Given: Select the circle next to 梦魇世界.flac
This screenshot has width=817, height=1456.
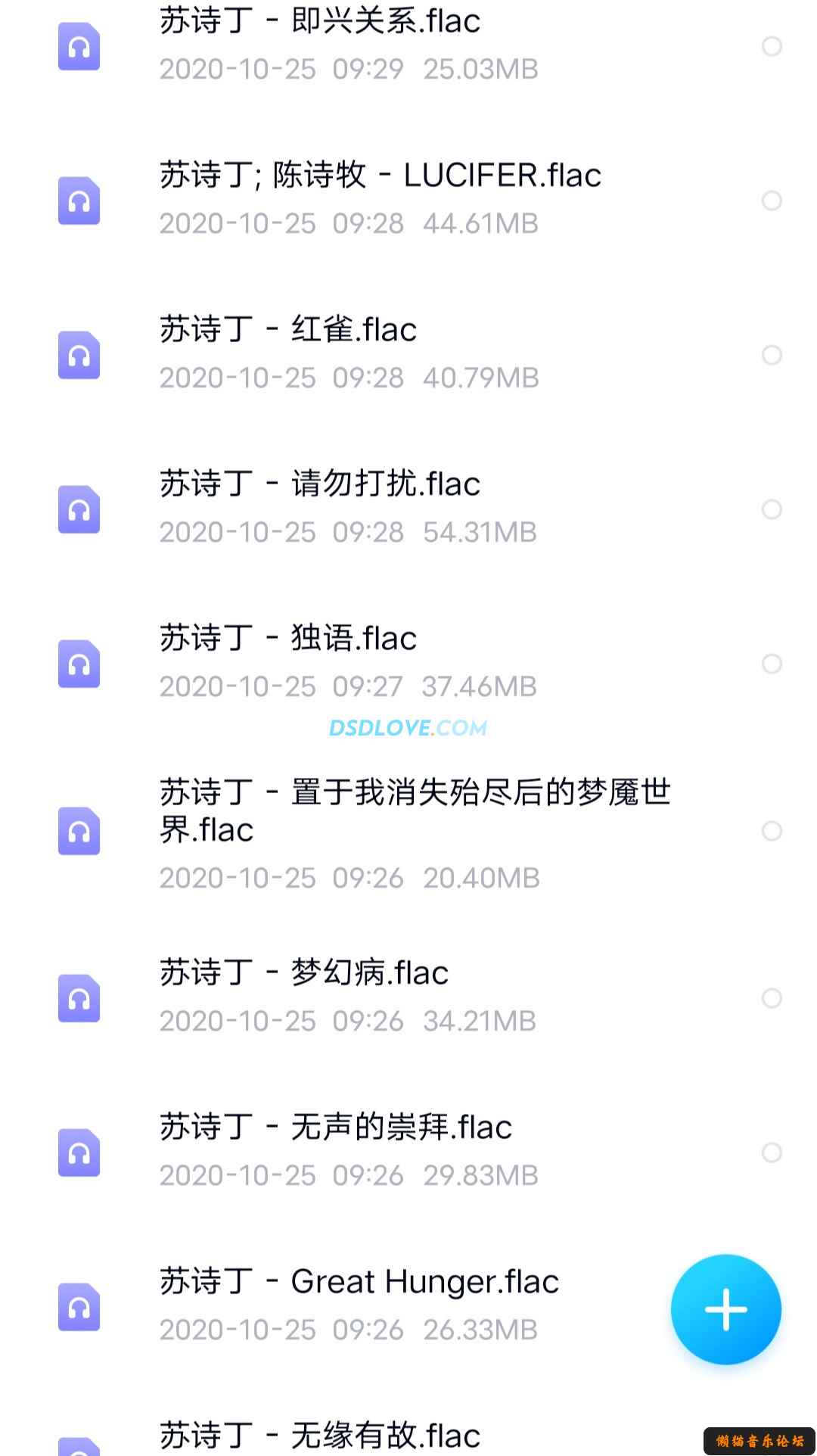Looking at the screenshot, I should pos(772,831).
